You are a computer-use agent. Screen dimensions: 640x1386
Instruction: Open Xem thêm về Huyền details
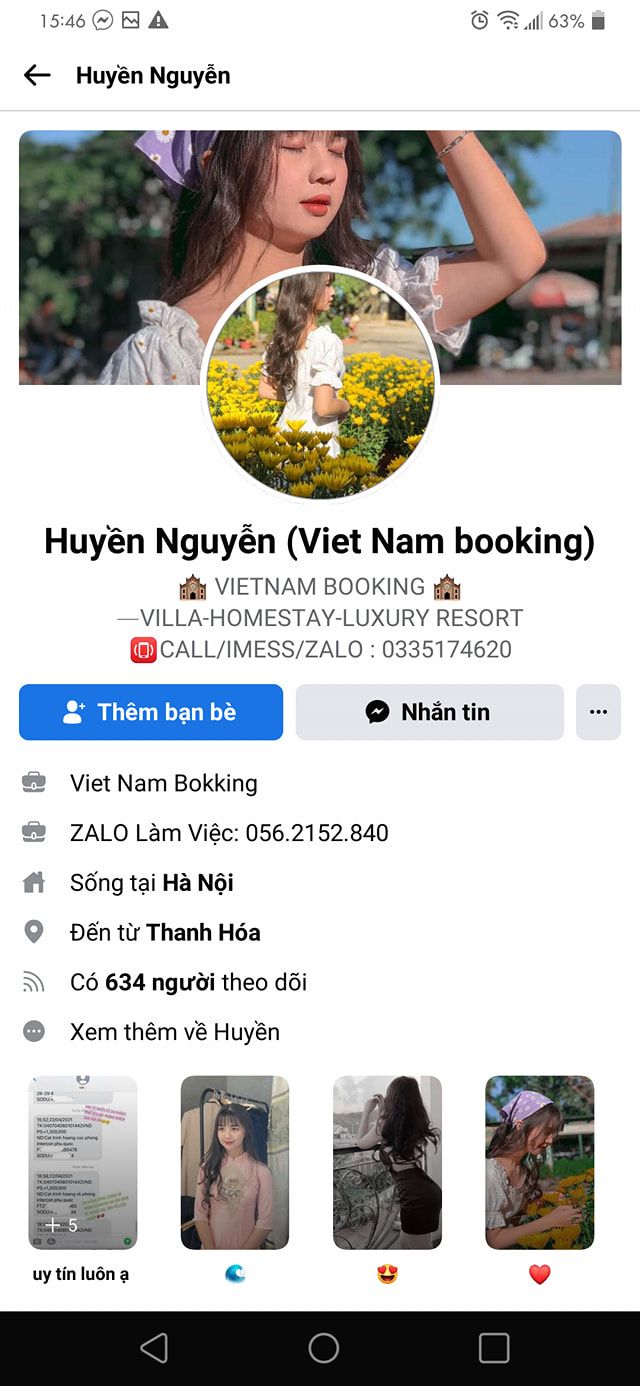(x=174, y=1031)
